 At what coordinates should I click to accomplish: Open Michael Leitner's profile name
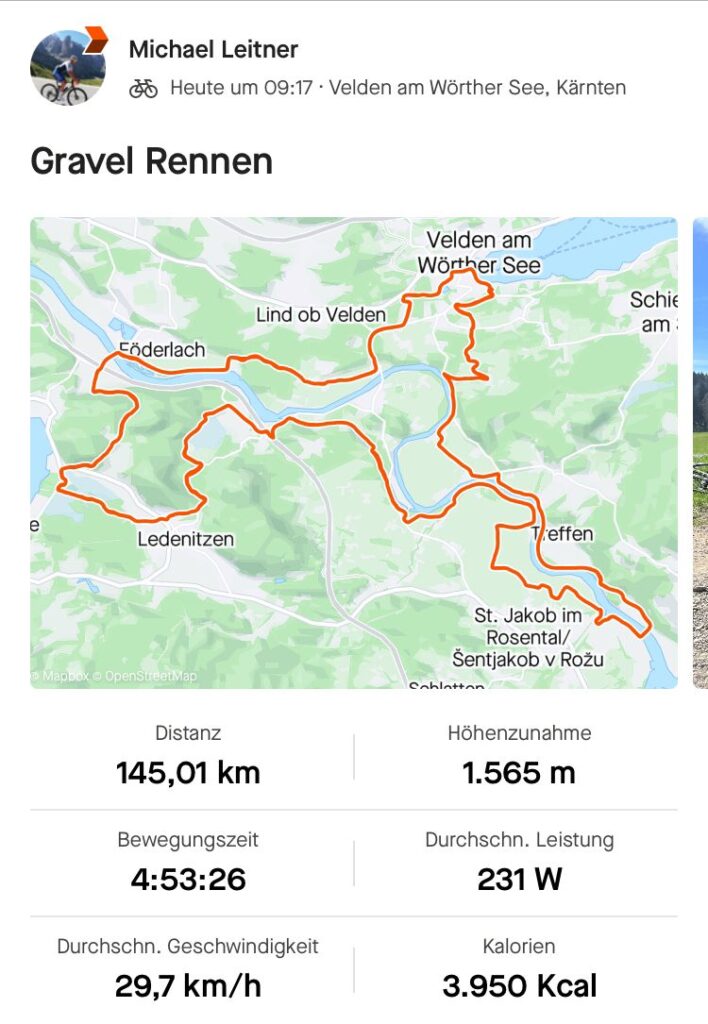tap(213, 49)
